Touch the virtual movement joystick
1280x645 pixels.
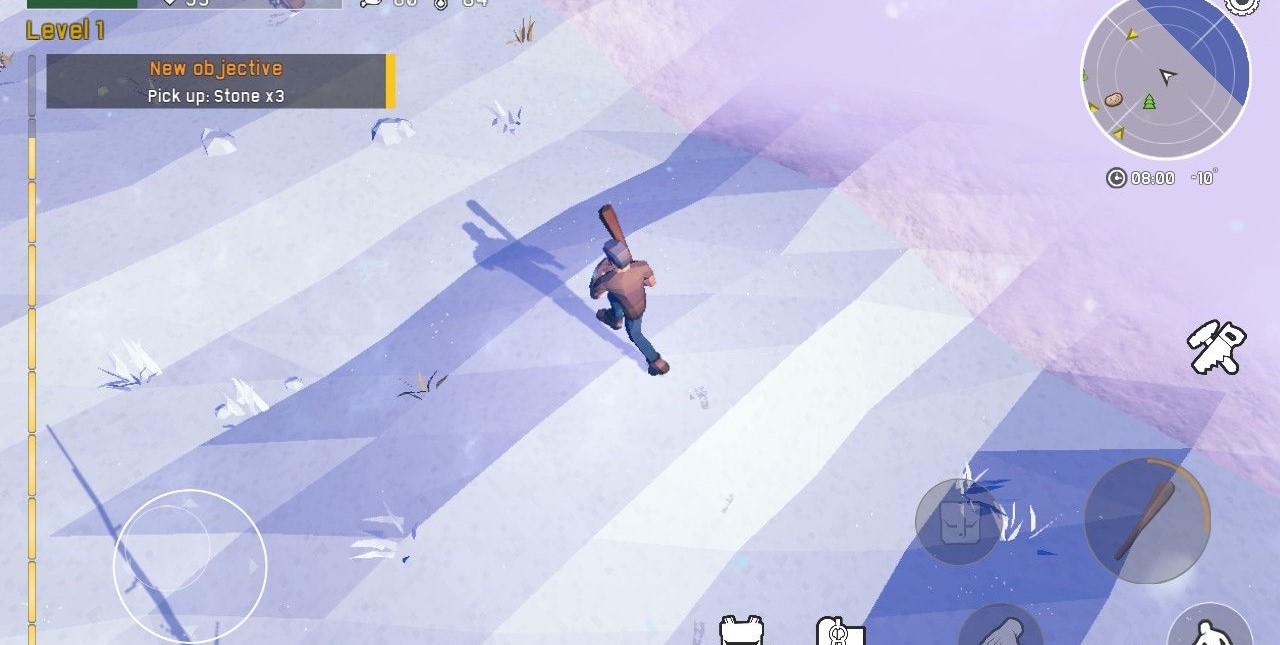tap(190, 566)
